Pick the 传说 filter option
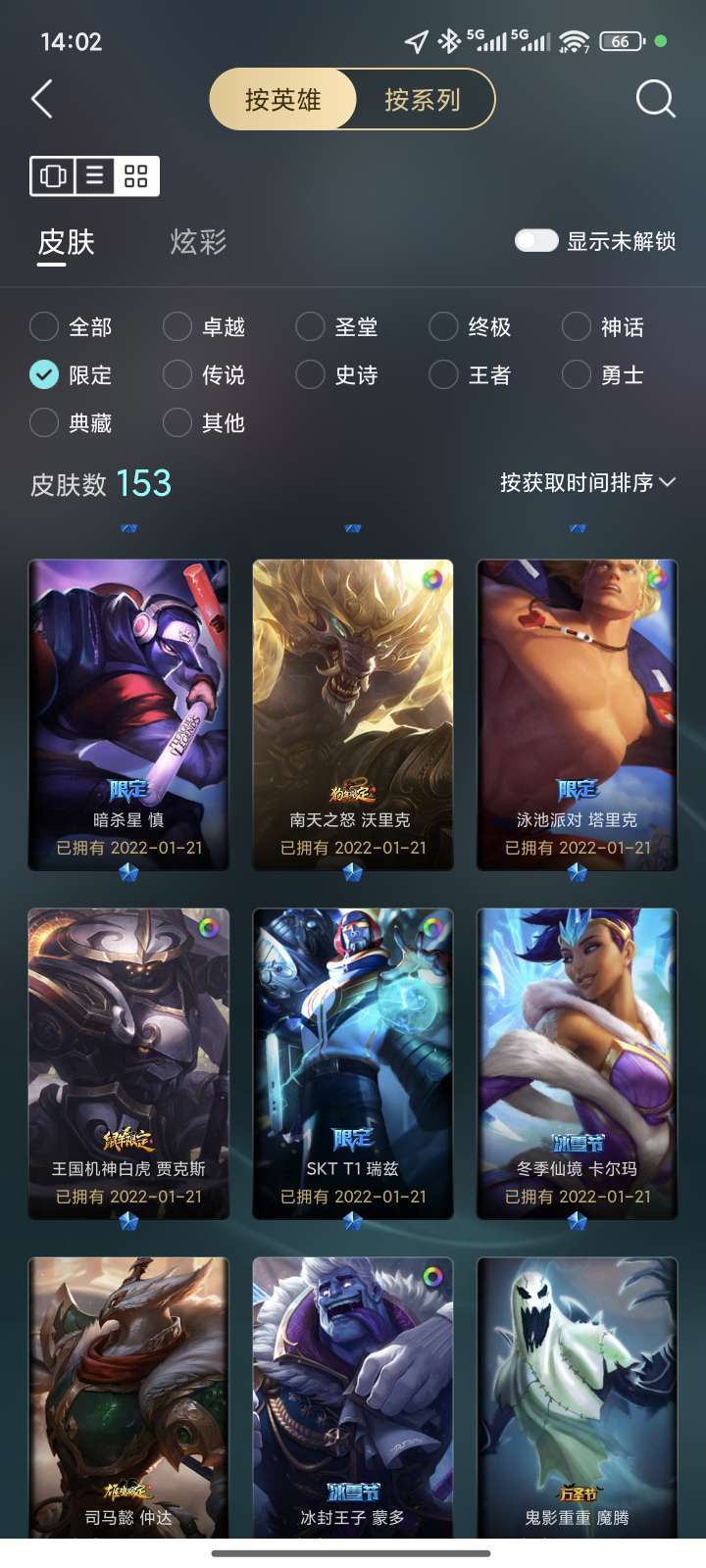The width and height of the screenshot is (706, 1568). pyautogui.click(x=204, y=374)
